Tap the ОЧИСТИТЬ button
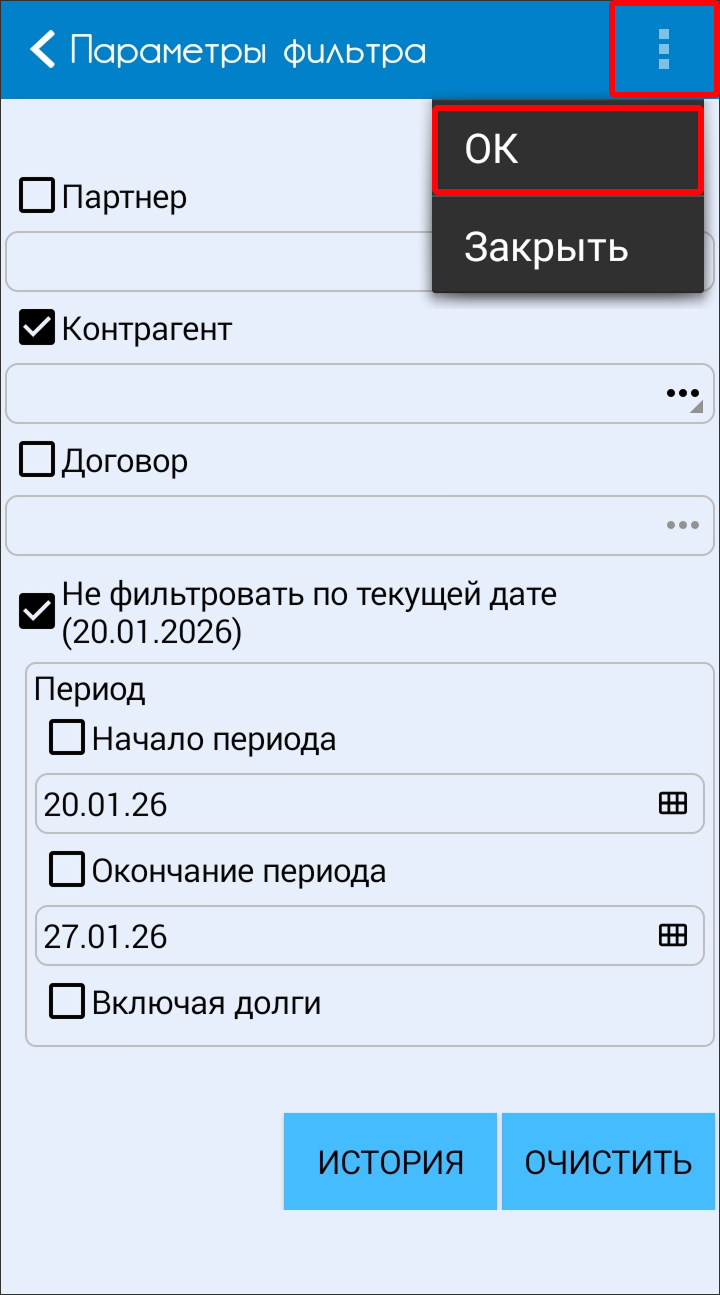720x1295 pixels. point(609,1162)
